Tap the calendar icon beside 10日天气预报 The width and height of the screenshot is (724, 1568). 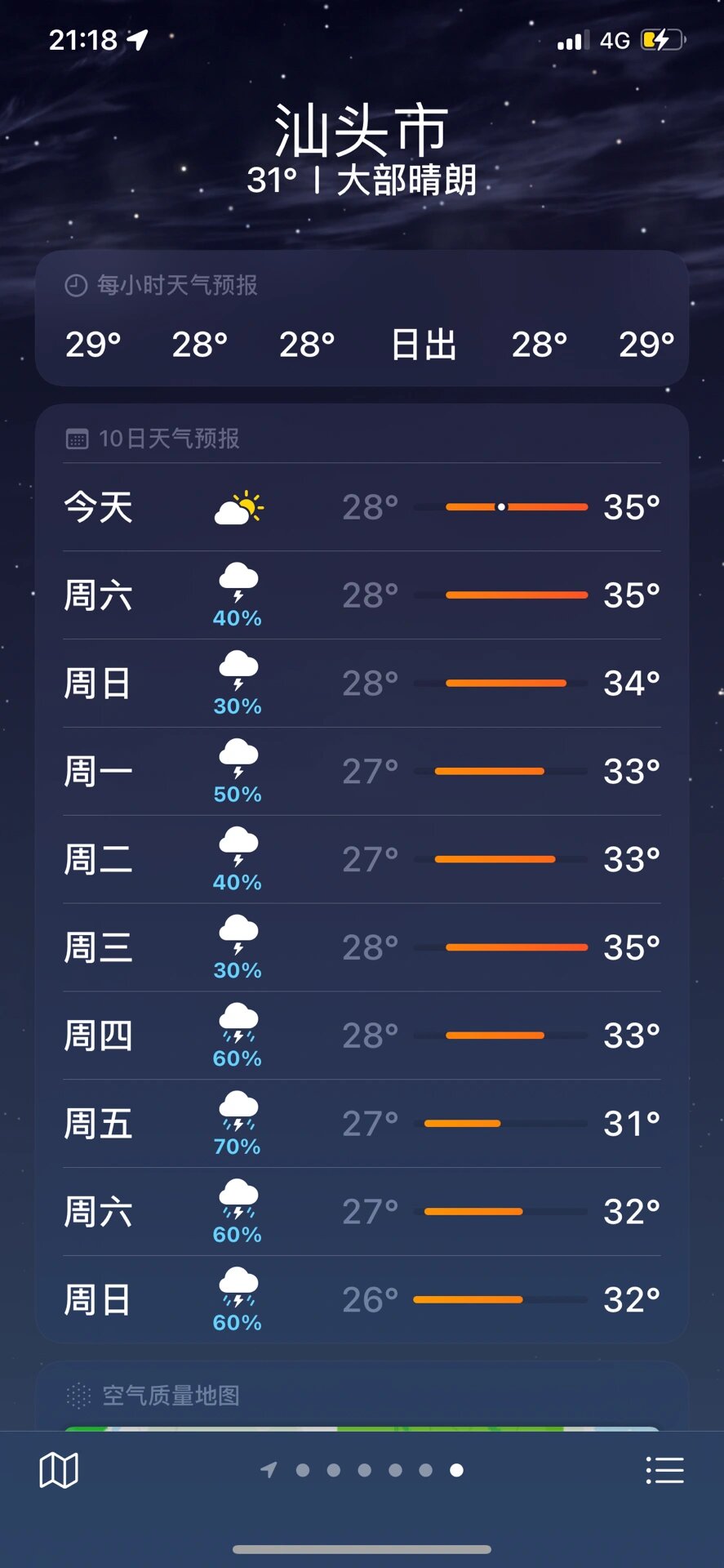77,439
